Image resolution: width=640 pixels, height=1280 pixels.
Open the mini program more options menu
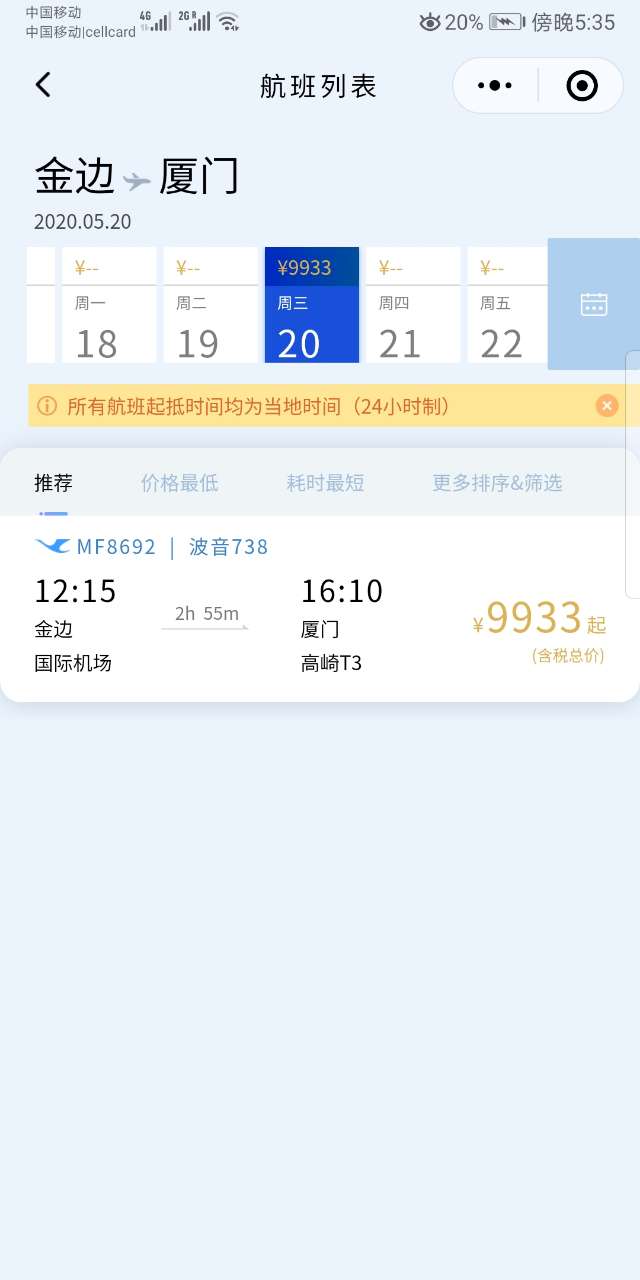495,86
